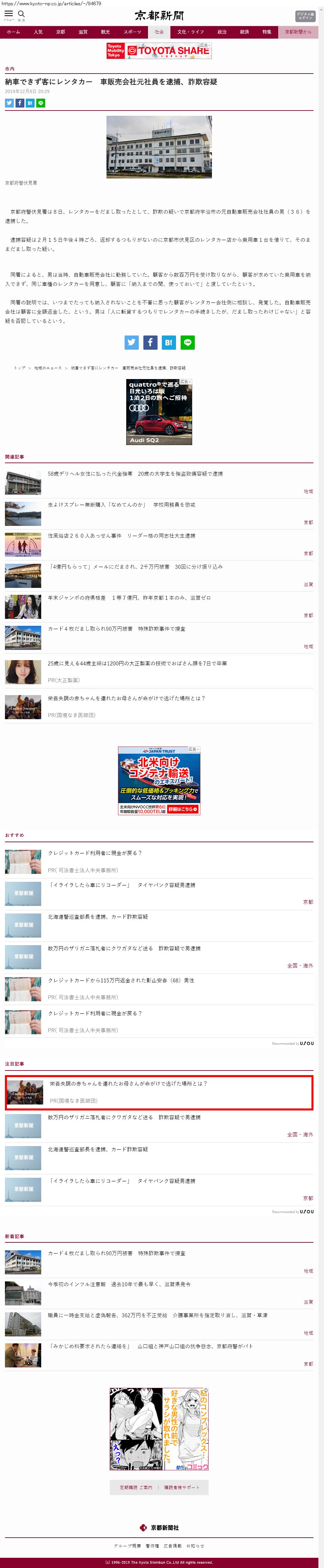Viewport: 324px width, 1568px height.
Task: Go to the スポーツ section
Action: click(x=132, y=32)
